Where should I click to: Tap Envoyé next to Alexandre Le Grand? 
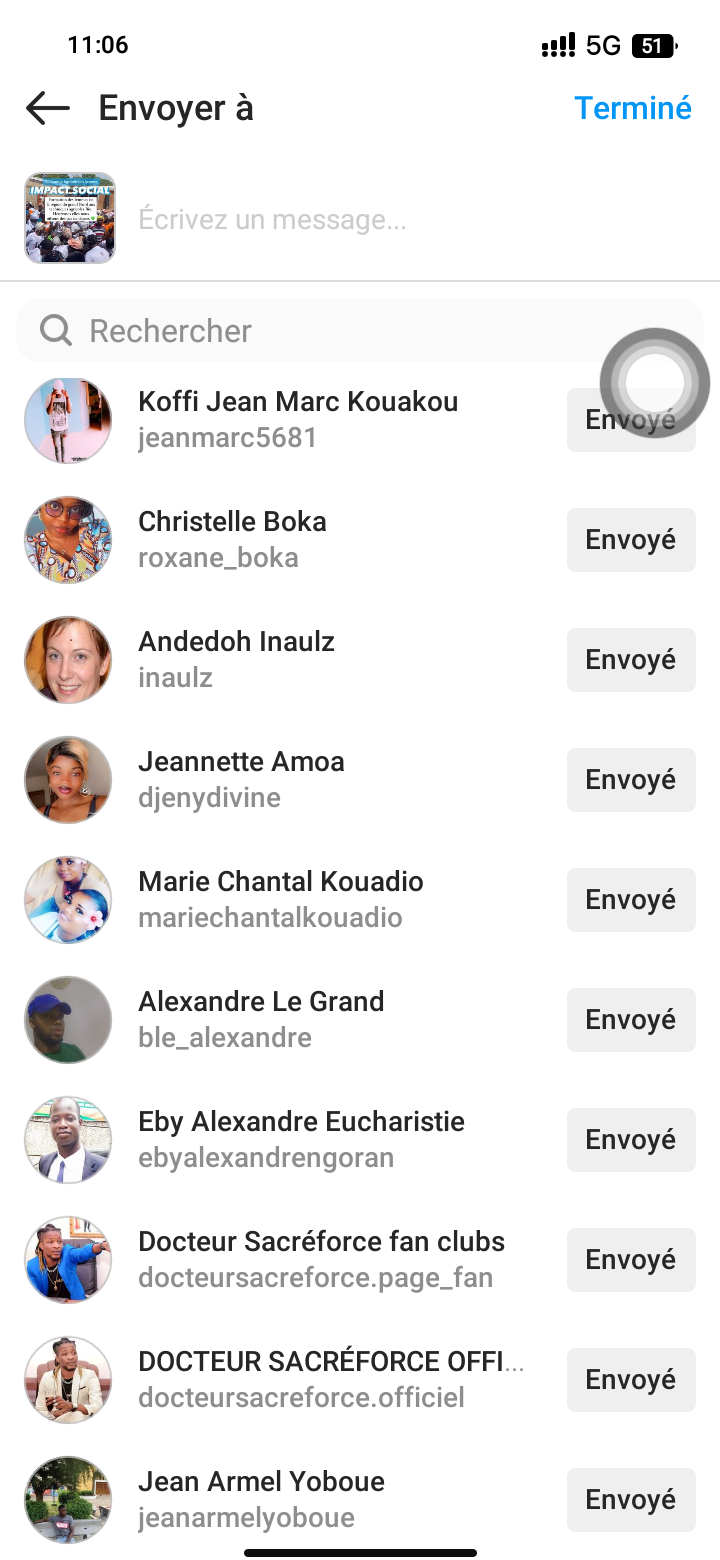click(631, 1020)
